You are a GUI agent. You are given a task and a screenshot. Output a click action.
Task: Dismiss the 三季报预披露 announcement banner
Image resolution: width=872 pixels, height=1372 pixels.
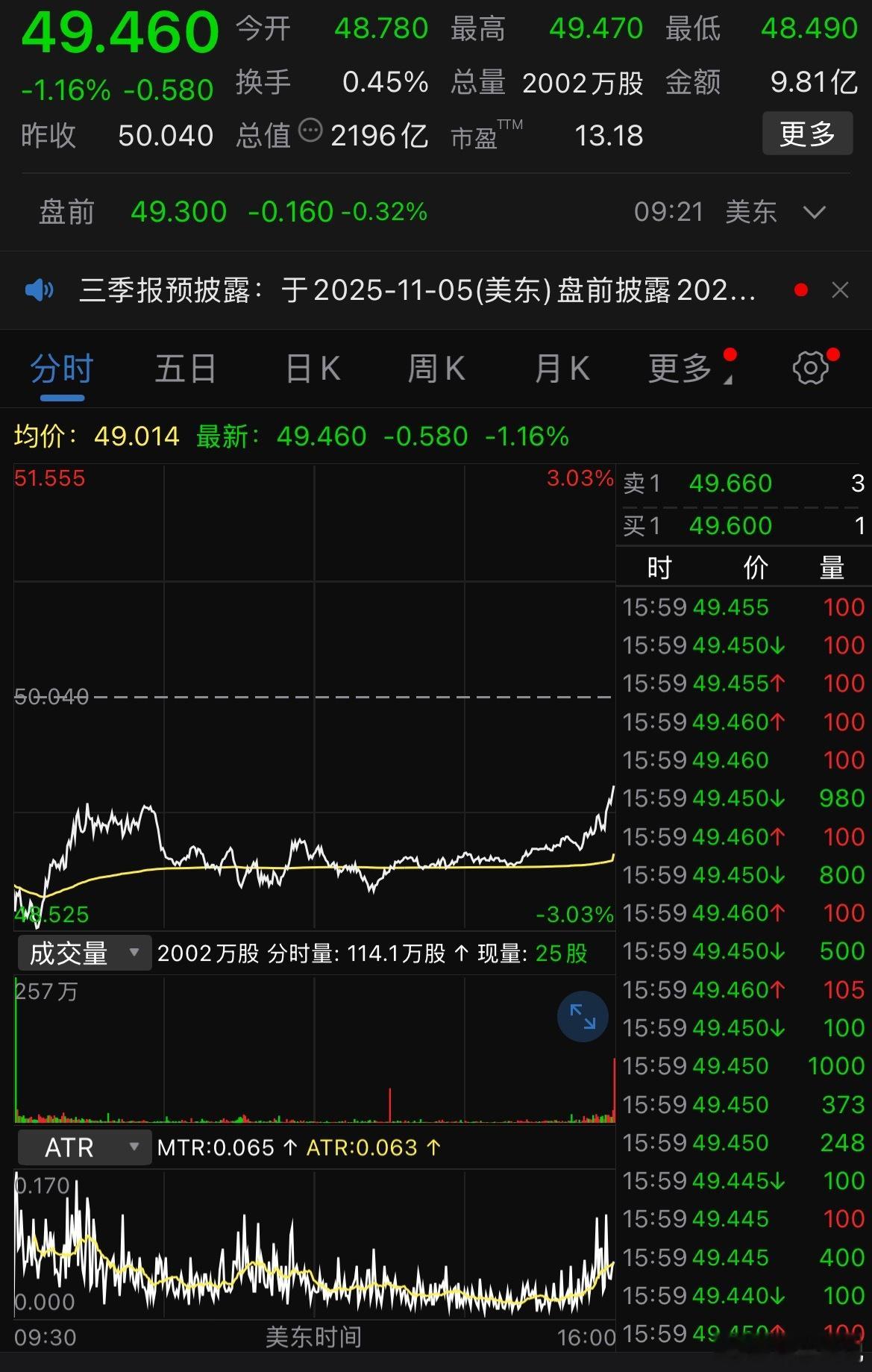click(840, 289)
